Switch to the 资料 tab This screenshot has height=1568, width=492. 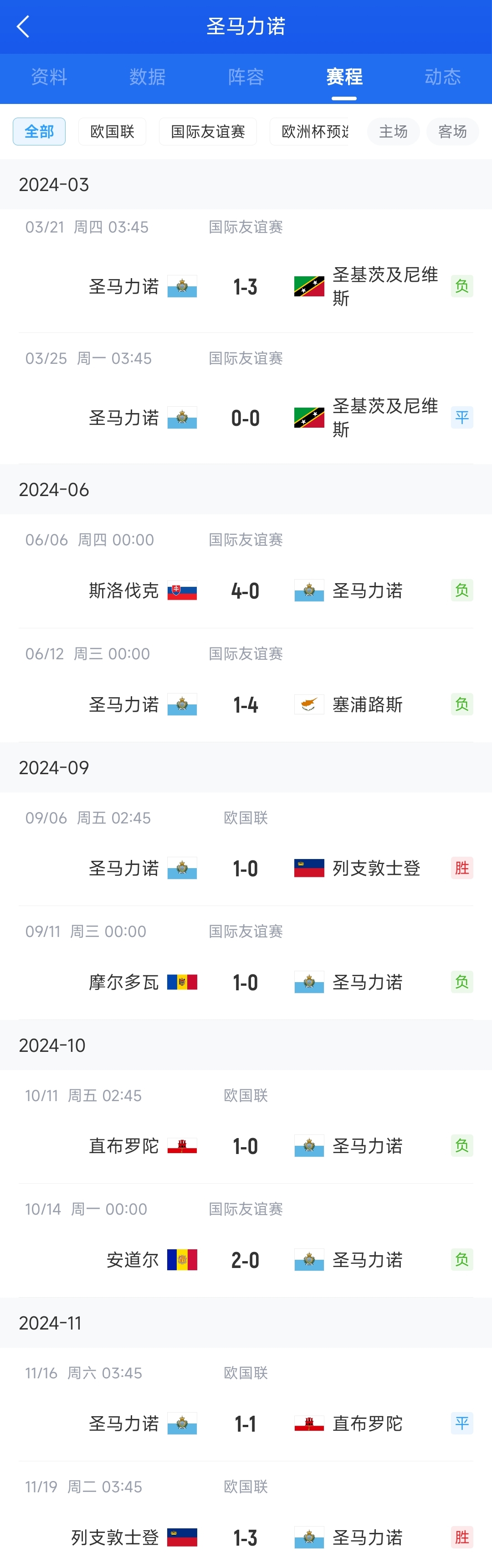49,78
